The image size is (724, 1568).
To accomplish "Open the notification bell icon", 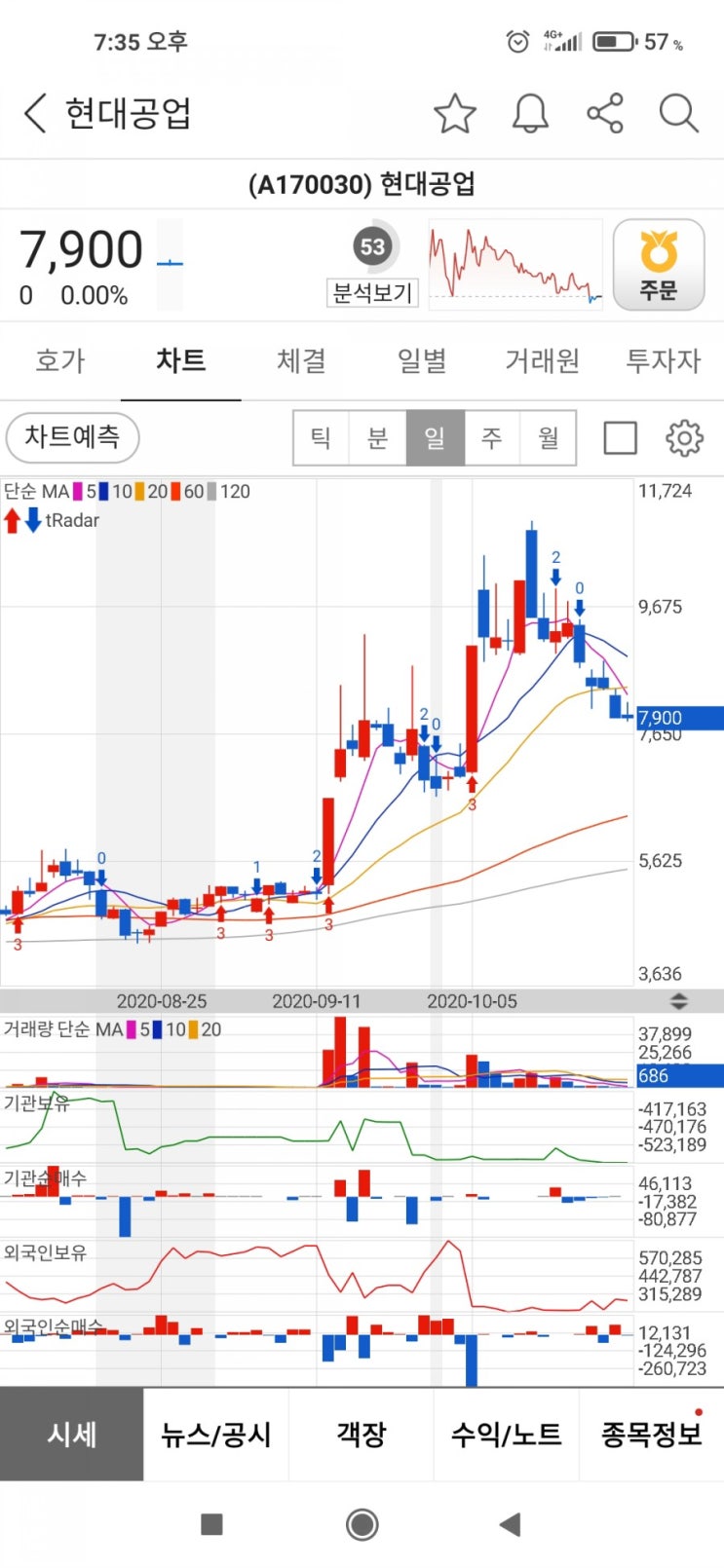I will [x=529, y=112].
